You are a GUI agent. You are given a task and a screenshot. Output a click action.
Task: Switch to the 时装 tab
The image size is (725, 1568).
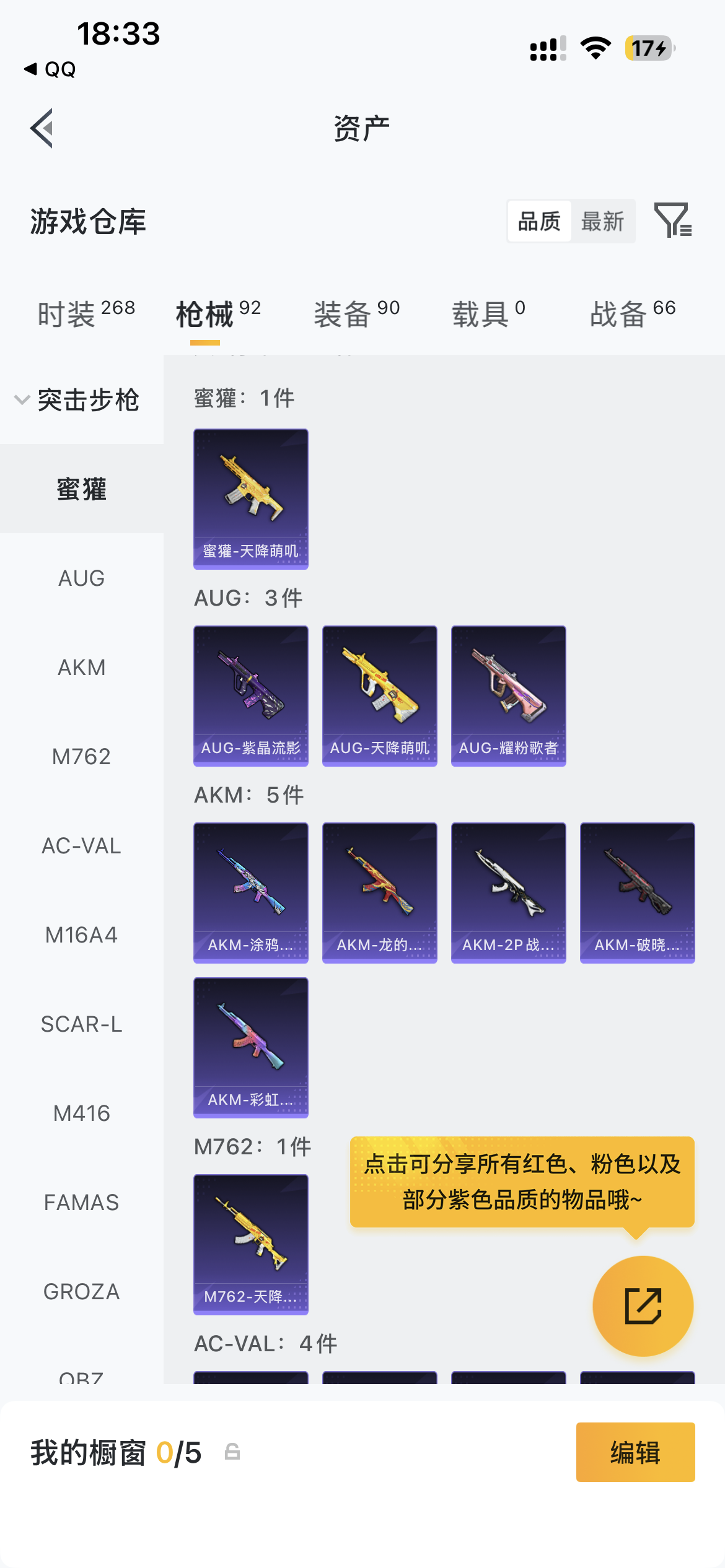(86, 313)
